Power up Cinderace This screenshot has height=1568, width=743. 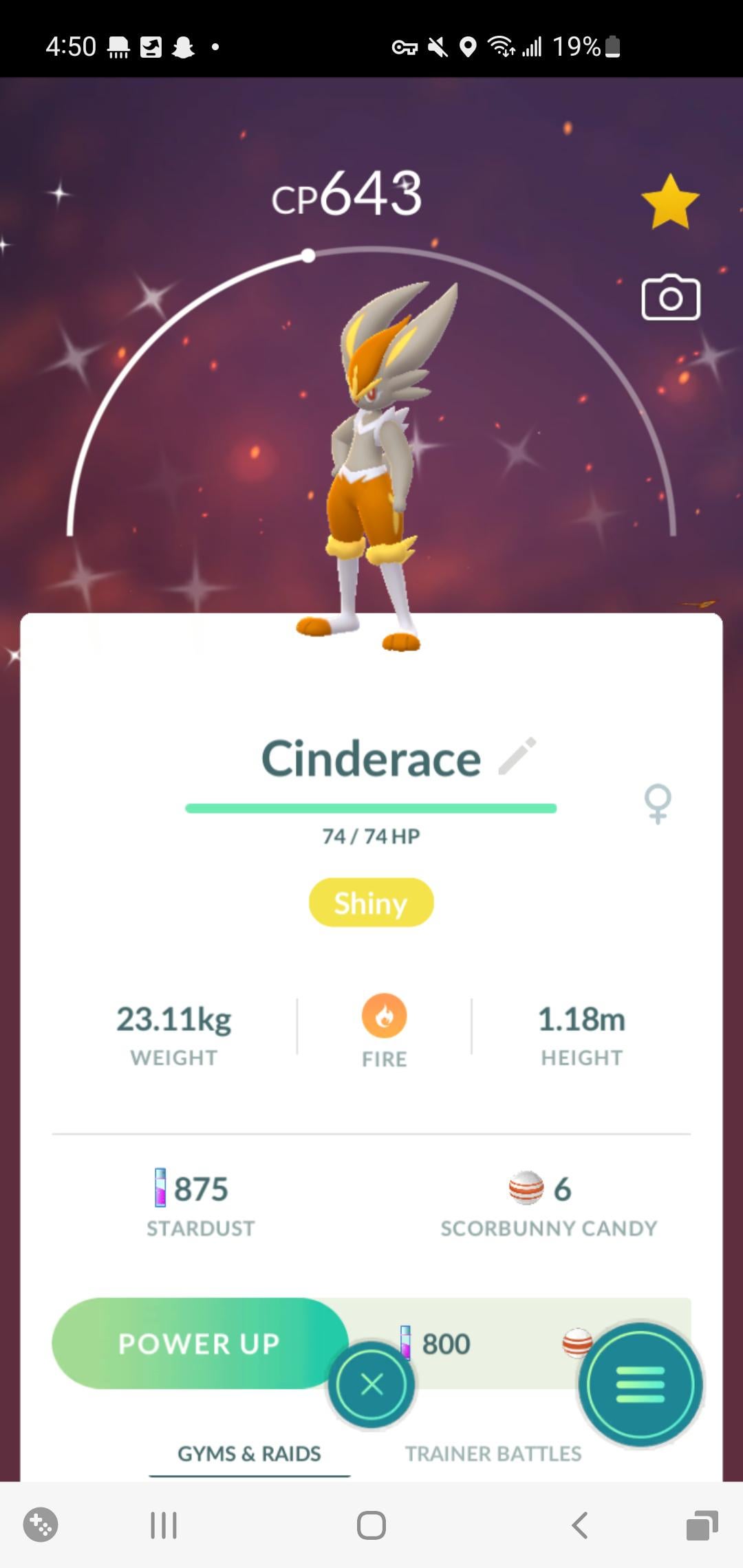tap(200, 1343)
